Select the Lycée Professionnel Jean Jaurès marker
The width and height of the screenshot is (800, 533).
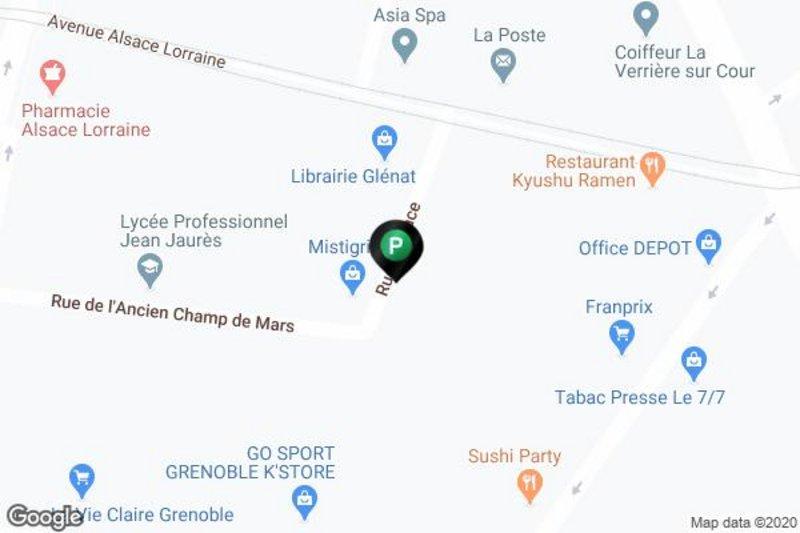click(150, 267)
